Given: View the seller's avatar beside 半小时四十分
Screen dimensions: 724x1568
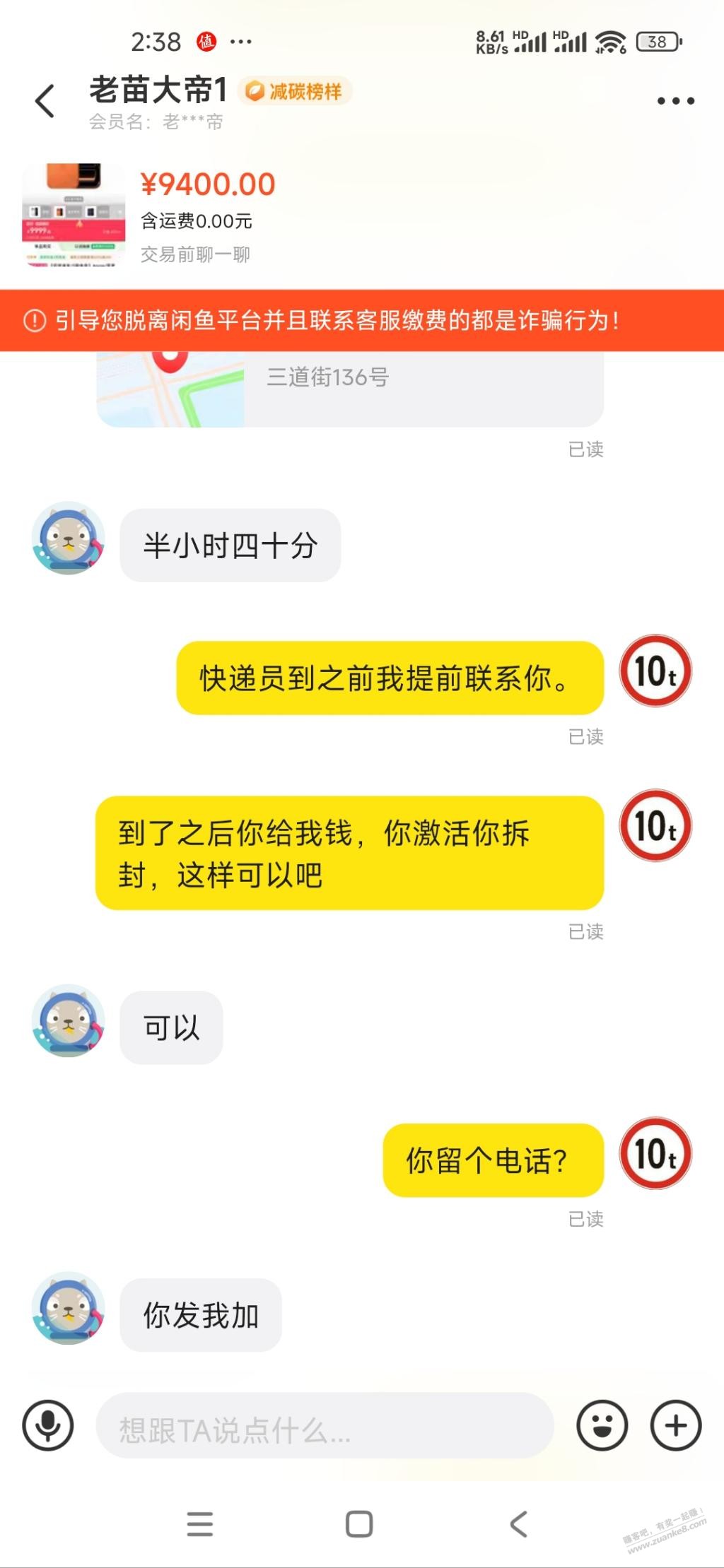Looking at the screenshot, I should (x=69, y=538).
